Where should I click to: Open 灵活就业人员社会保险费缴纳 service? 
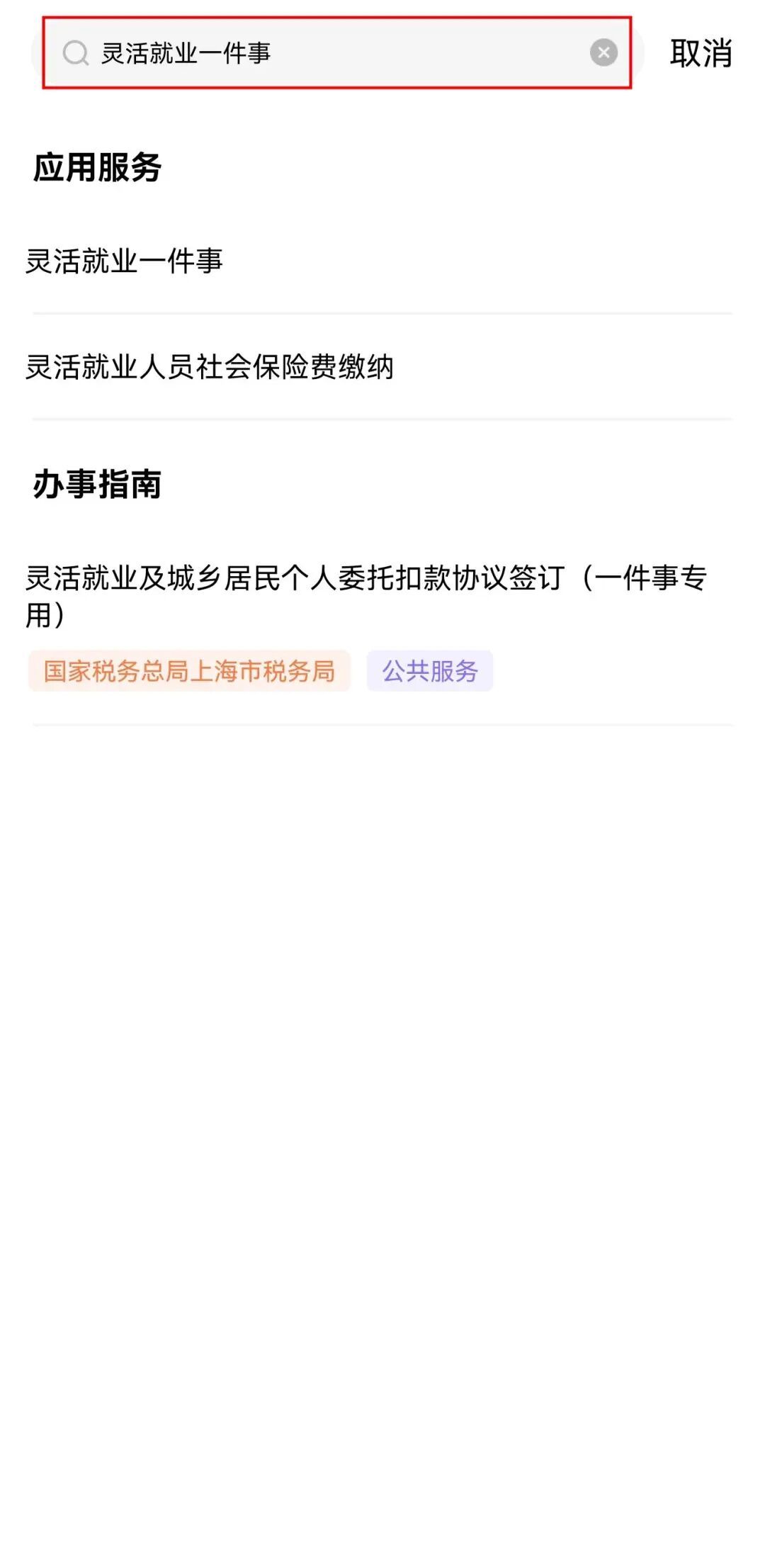pos(210,366)
